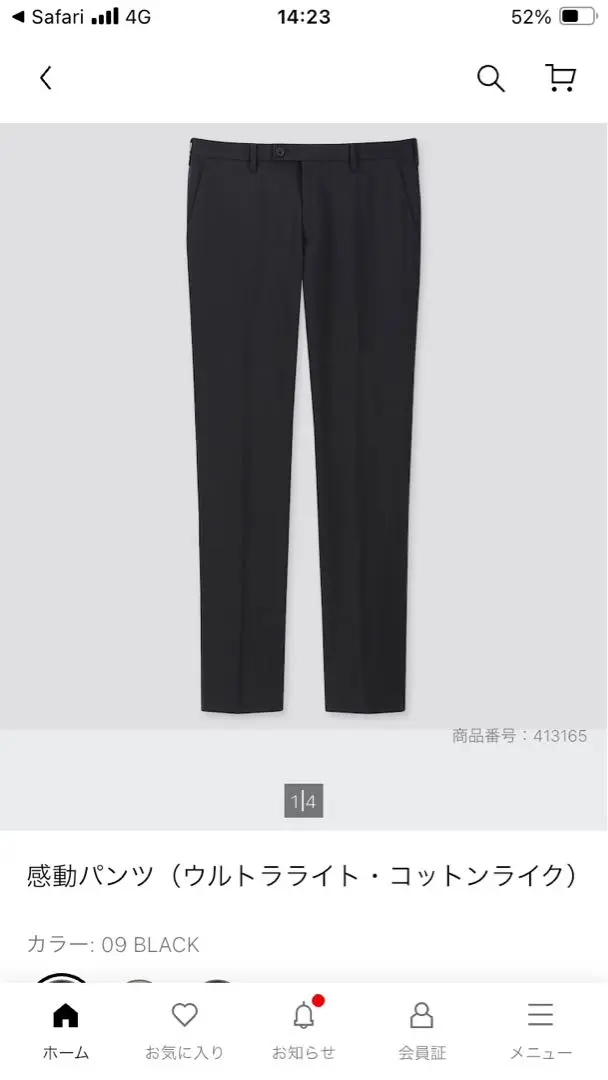608x1080 pixels.
Task: Return to Safari via status bar link
Action: click(x=48, y=17)
